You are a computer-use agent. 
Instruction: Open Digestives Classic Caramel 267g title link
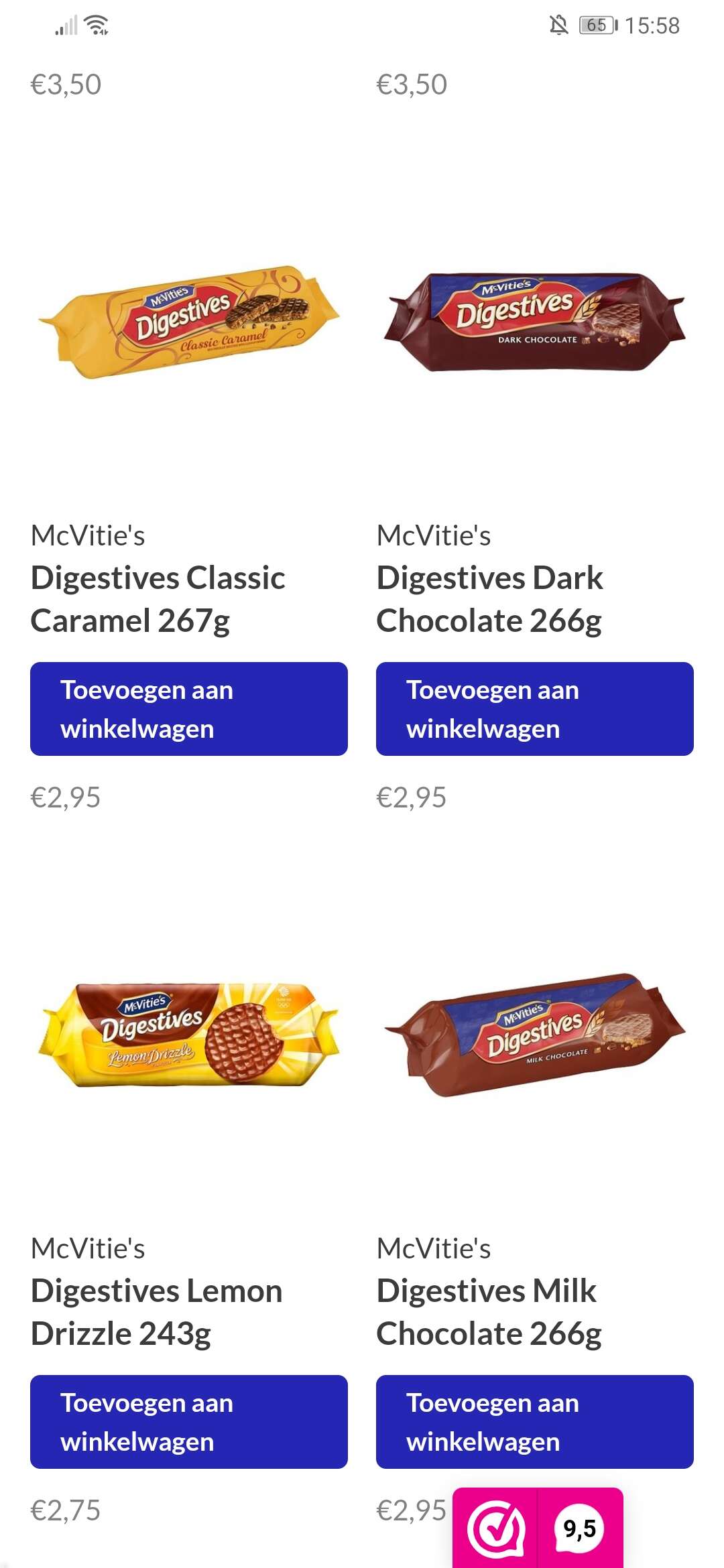click(158, 599)
